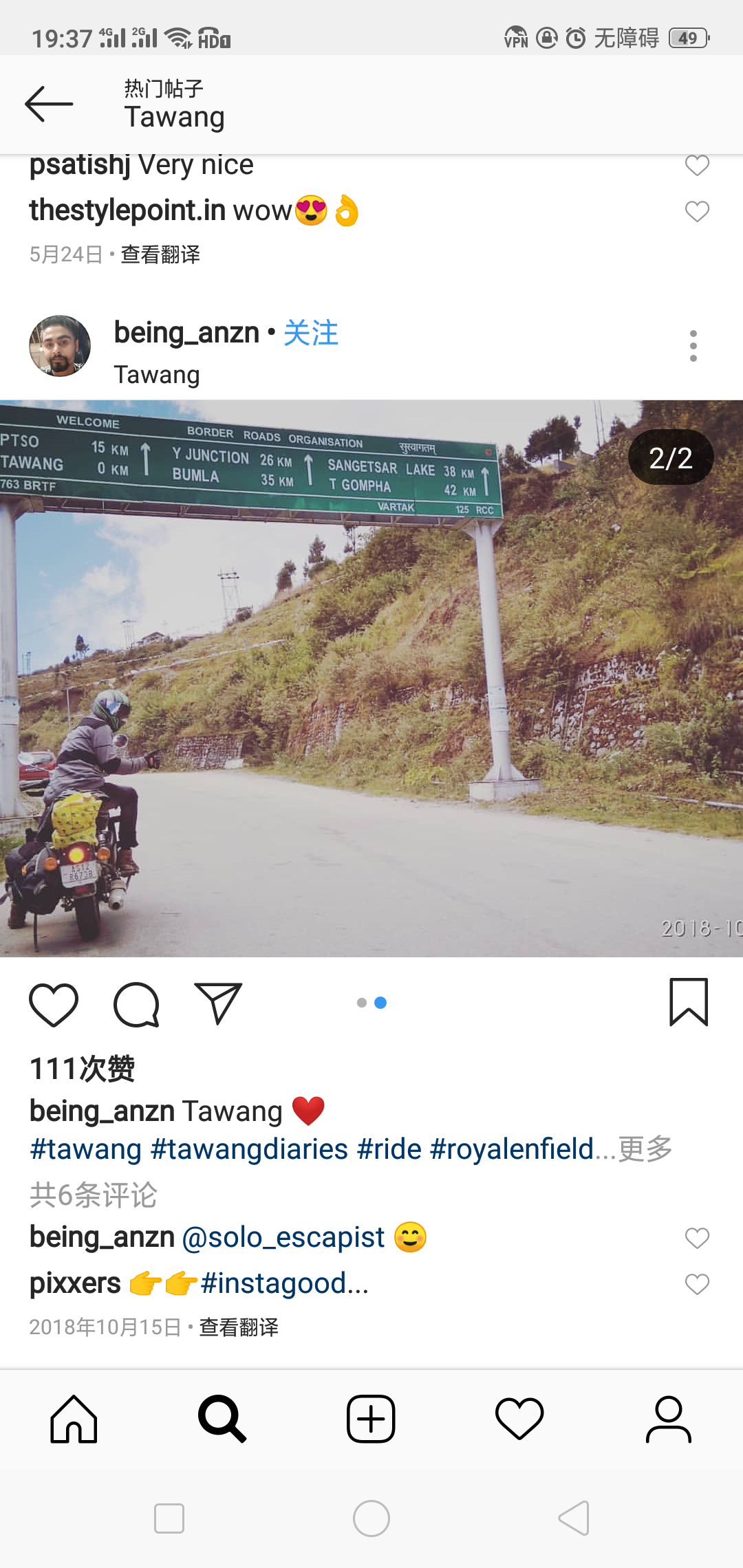
Task: Open the @solo_escapist mention
Action: (283, 1237)
